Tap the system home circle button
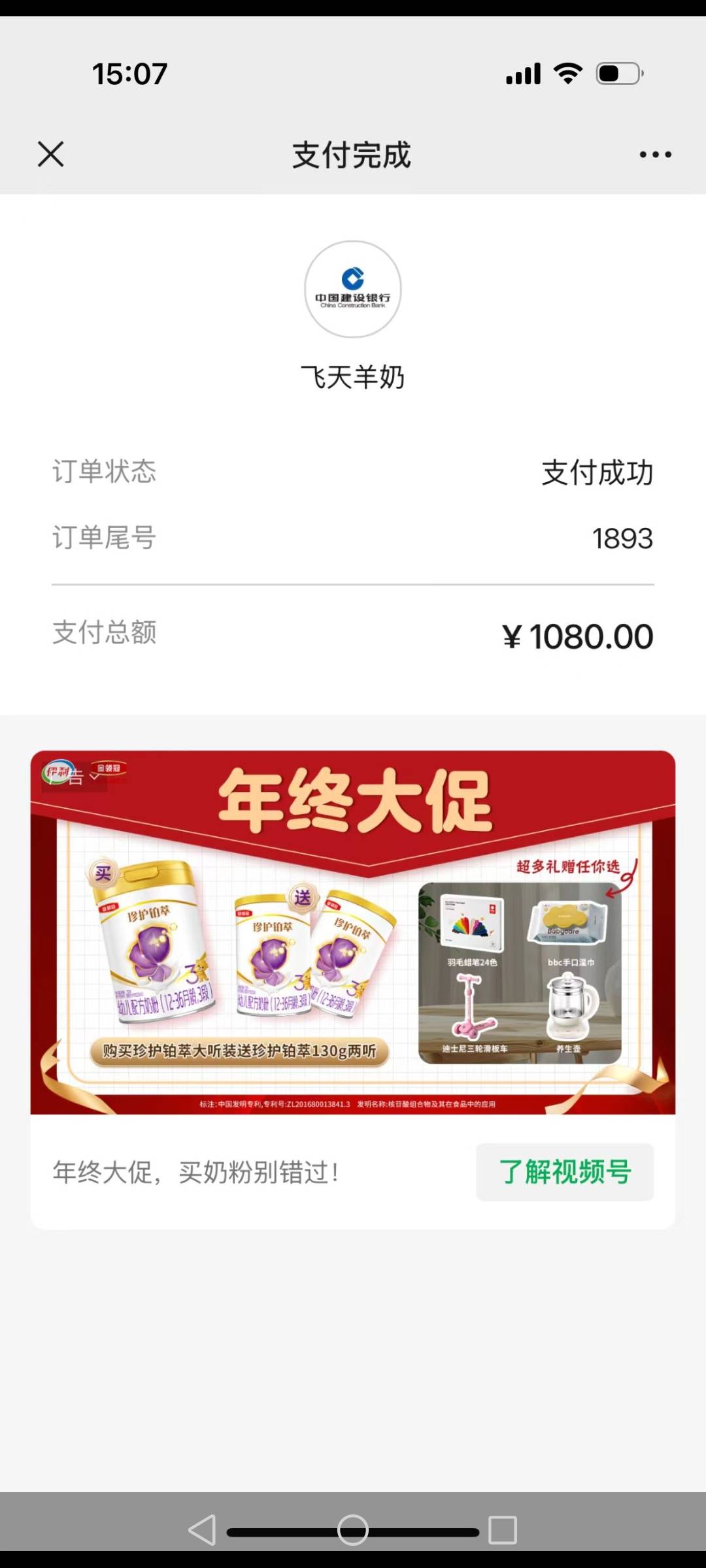The image size is (706, 1568). [x=353, y=1529]
